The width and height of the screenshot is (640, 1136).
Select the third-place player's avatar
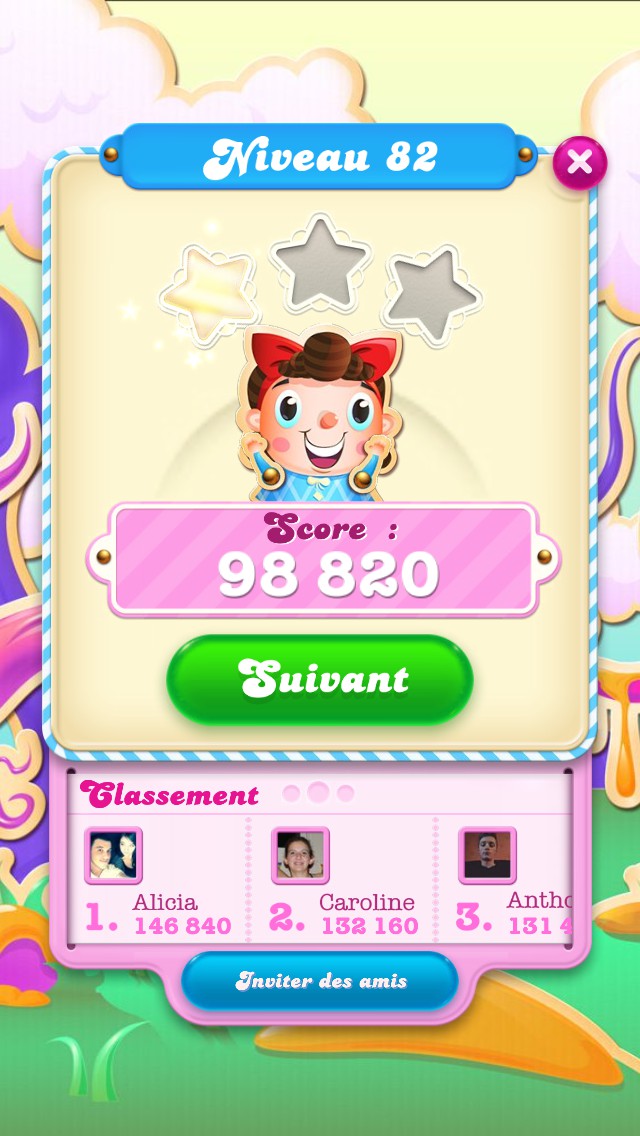(x=489, y=856)
